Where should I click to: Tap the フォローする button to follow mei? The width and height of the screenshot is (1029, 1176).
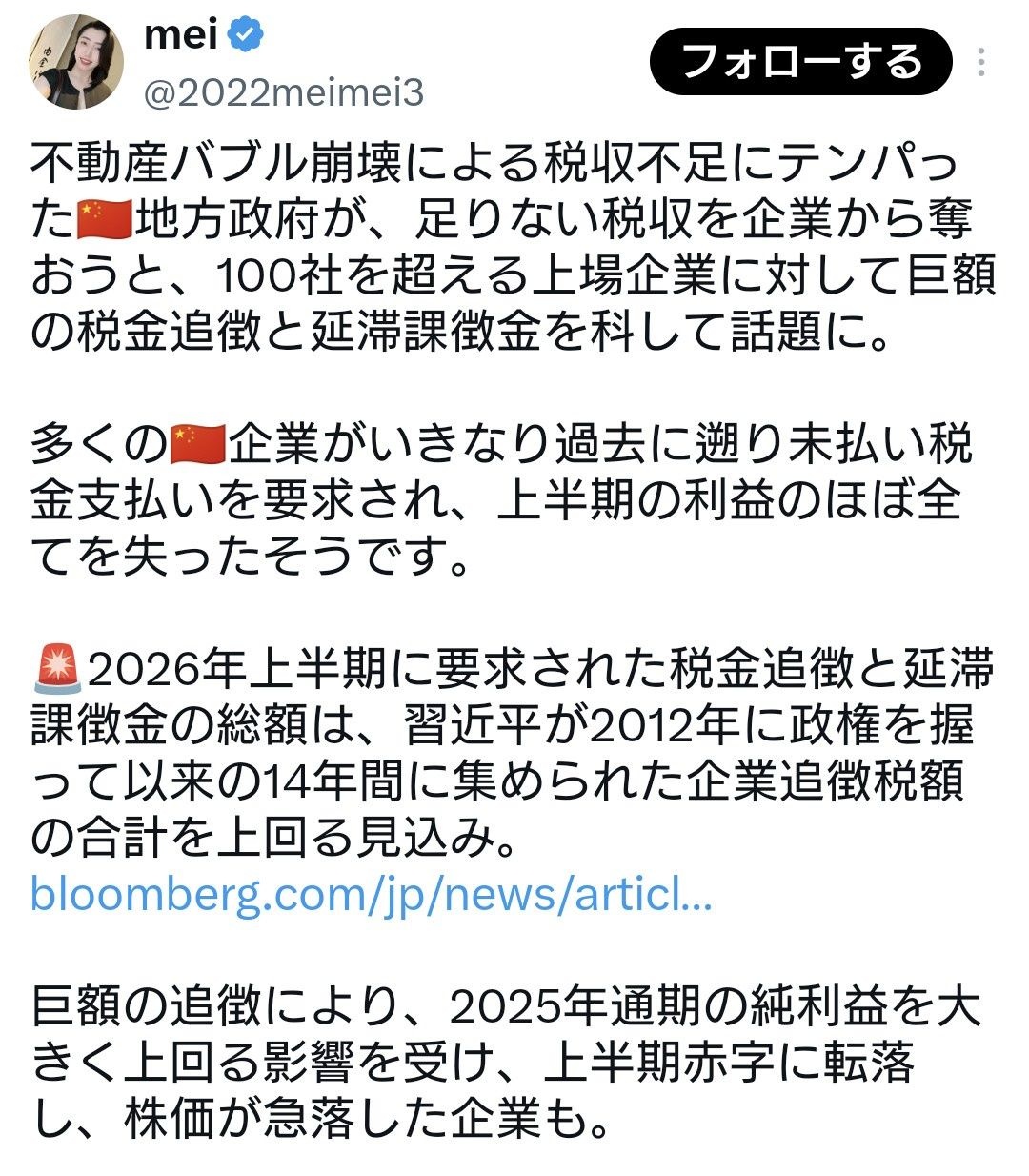pos(800,62)
